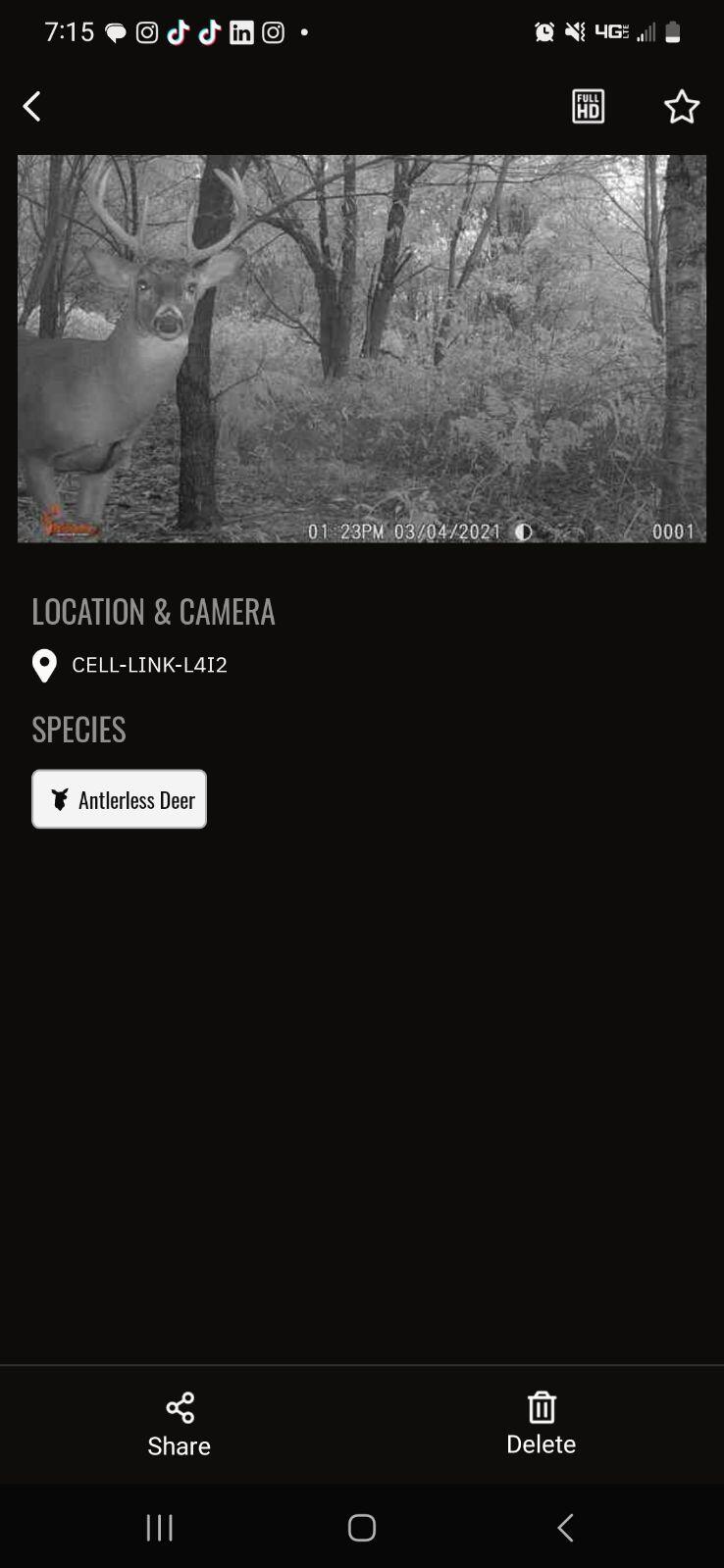Share this trail camera photo
The width and height of the screenshot is (724, 1568).
[180, 1424]
